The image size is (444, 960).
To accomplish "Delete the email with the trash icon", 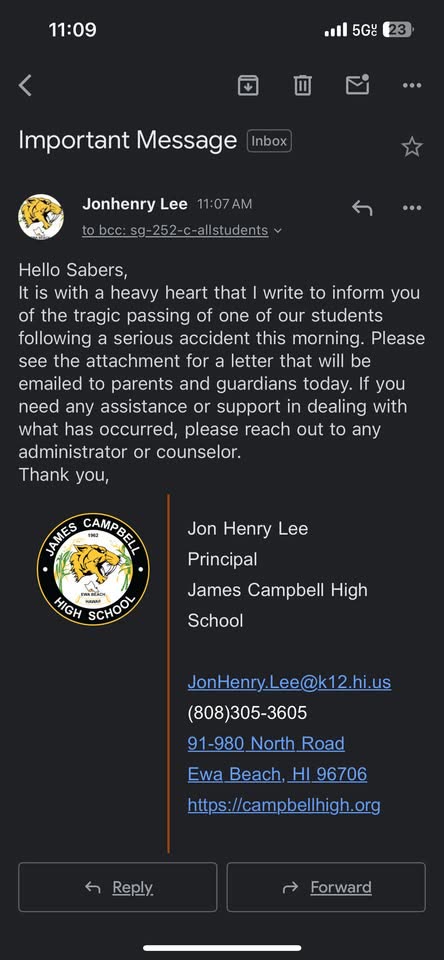I will tap(303, 86).
